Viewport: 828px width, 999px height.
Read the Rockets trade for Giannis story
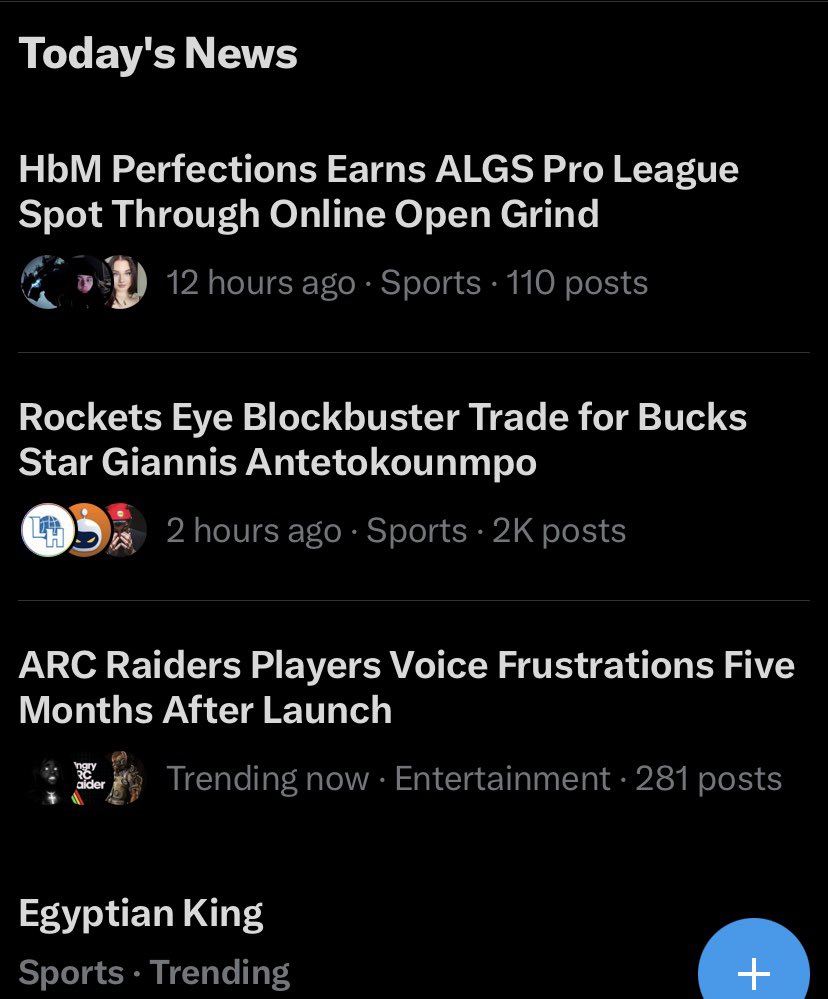[382, 440]
